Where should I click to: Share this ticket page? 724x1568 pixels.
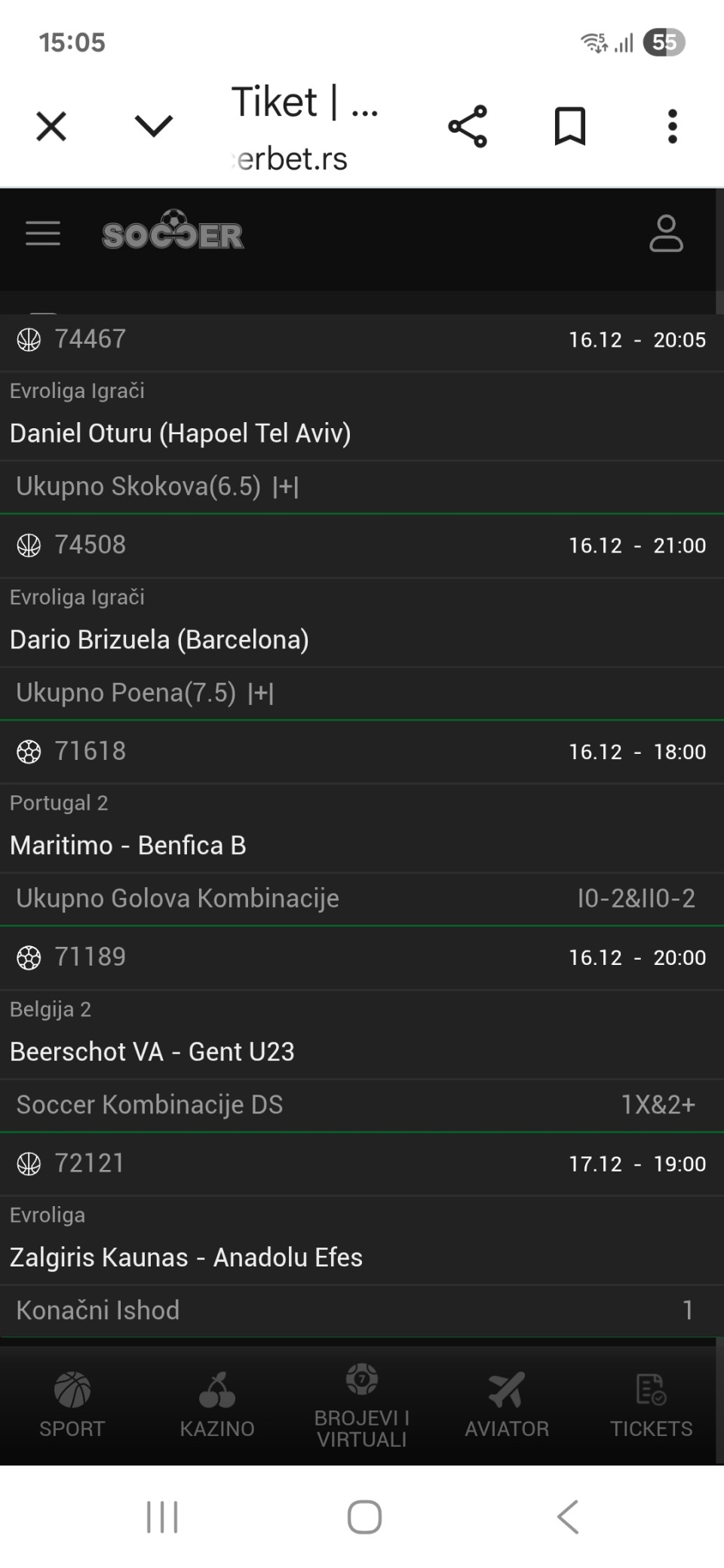[468, 126]
